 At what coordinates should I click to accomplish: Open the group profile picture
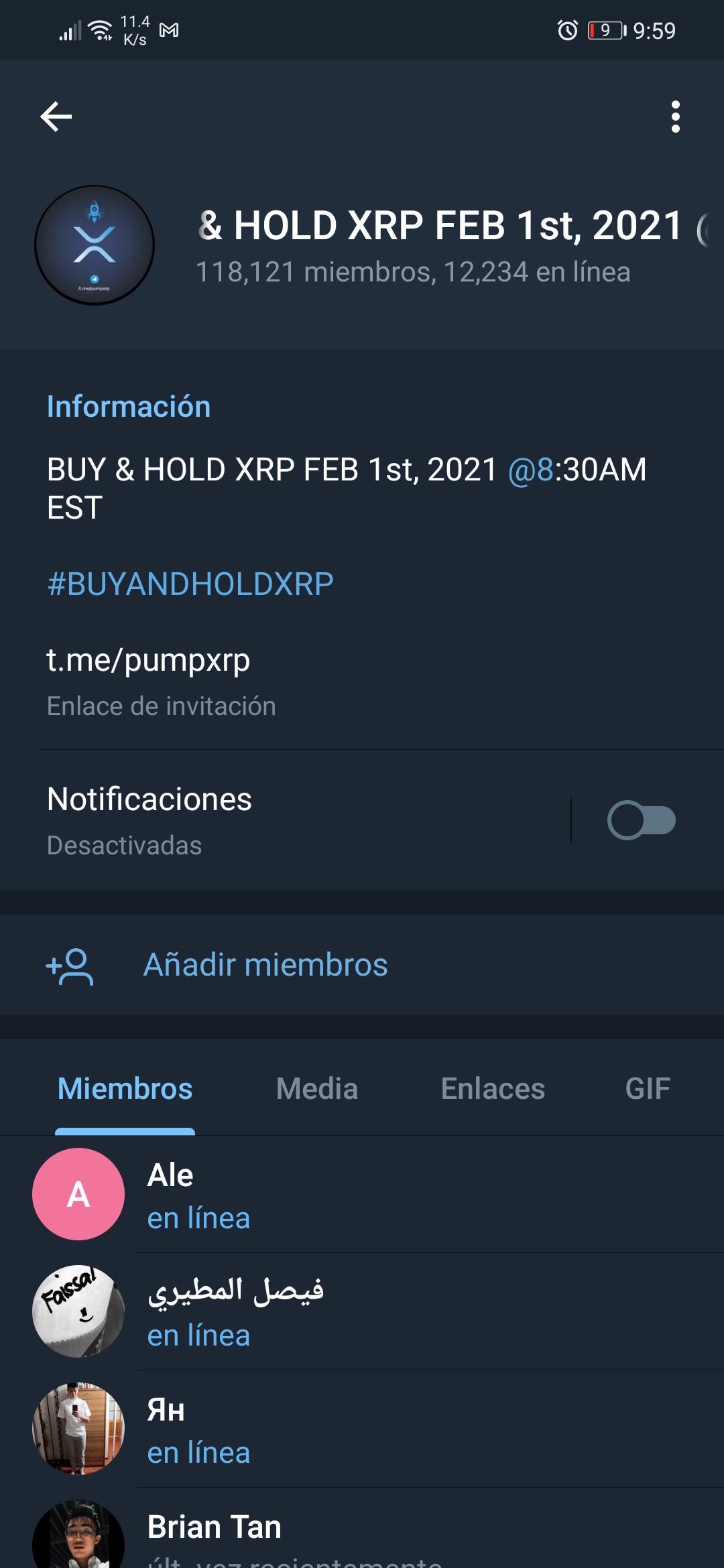pos(95,245)
